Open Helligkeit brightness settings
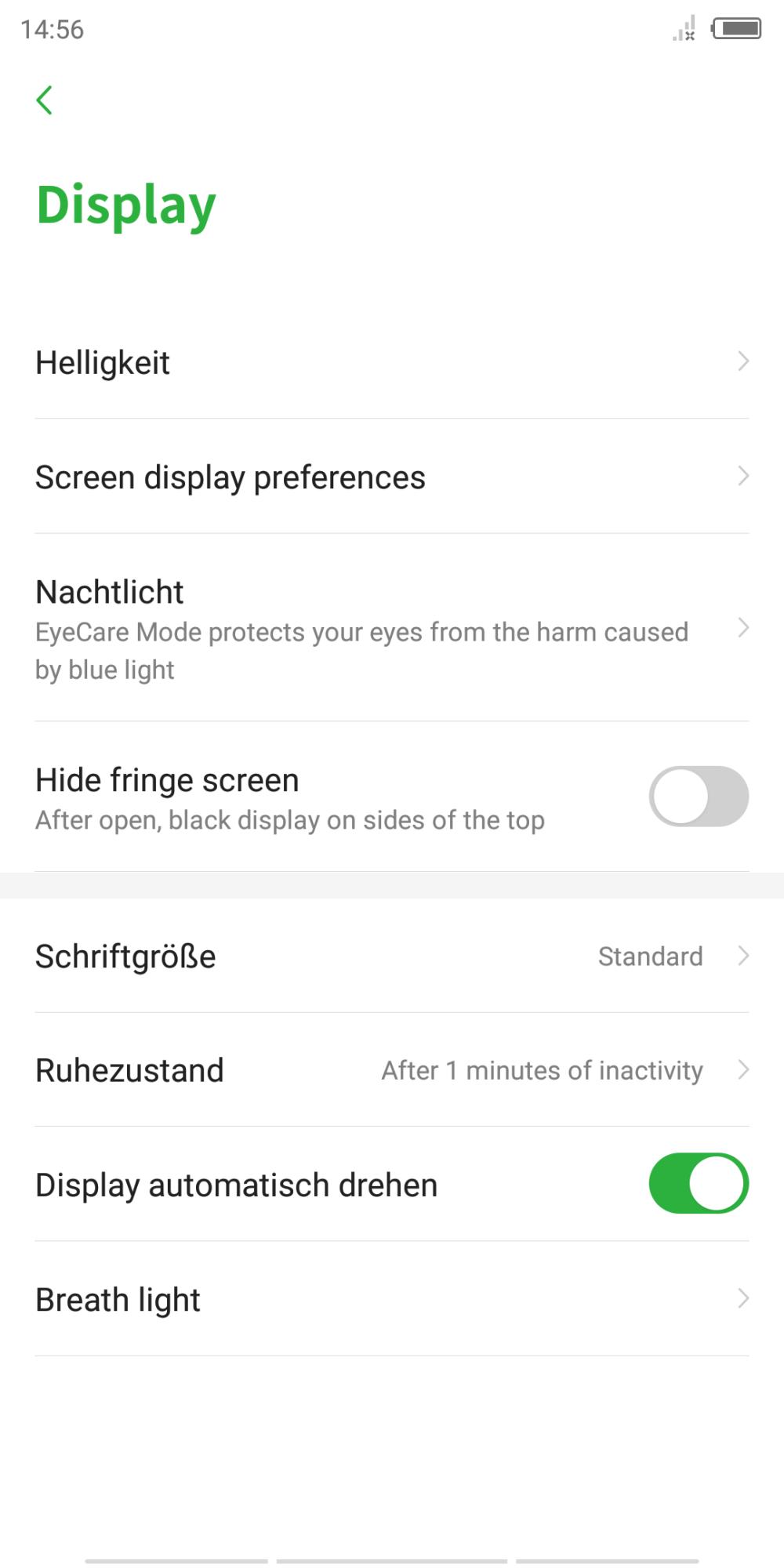 (x=392, y=361)
